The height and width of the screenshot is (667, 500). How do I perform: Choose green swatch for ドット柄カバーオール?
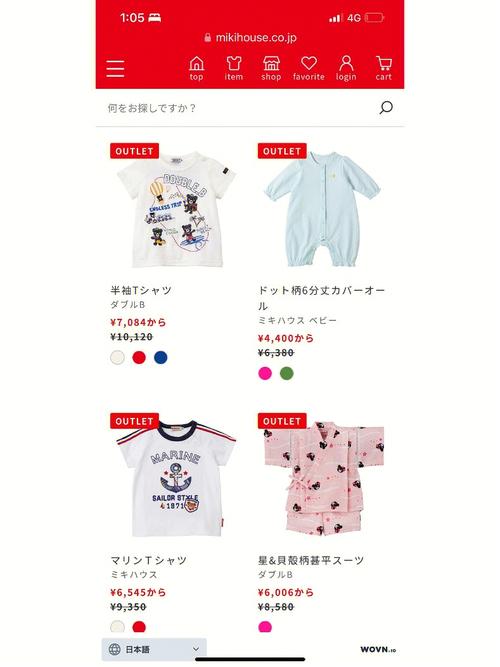pyautogui.click(x=287, y=373)
